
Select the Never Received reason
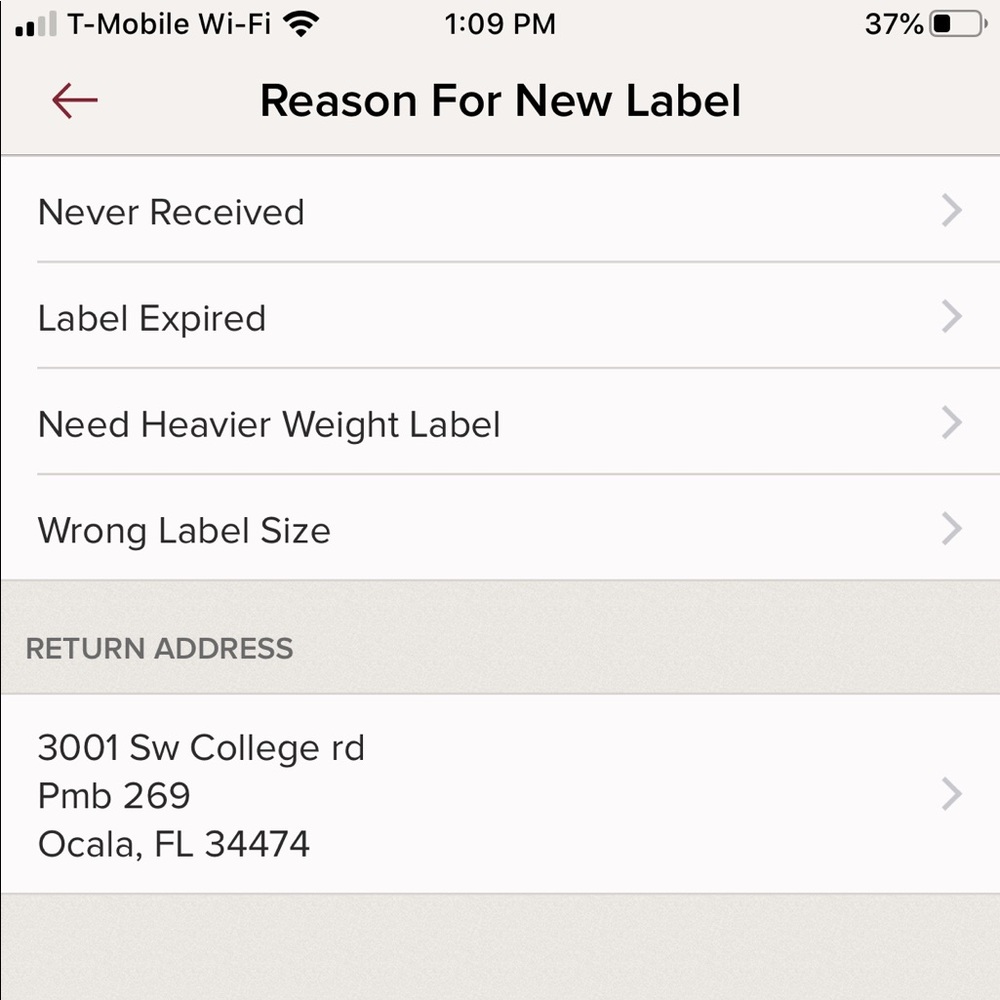point(500,211)
